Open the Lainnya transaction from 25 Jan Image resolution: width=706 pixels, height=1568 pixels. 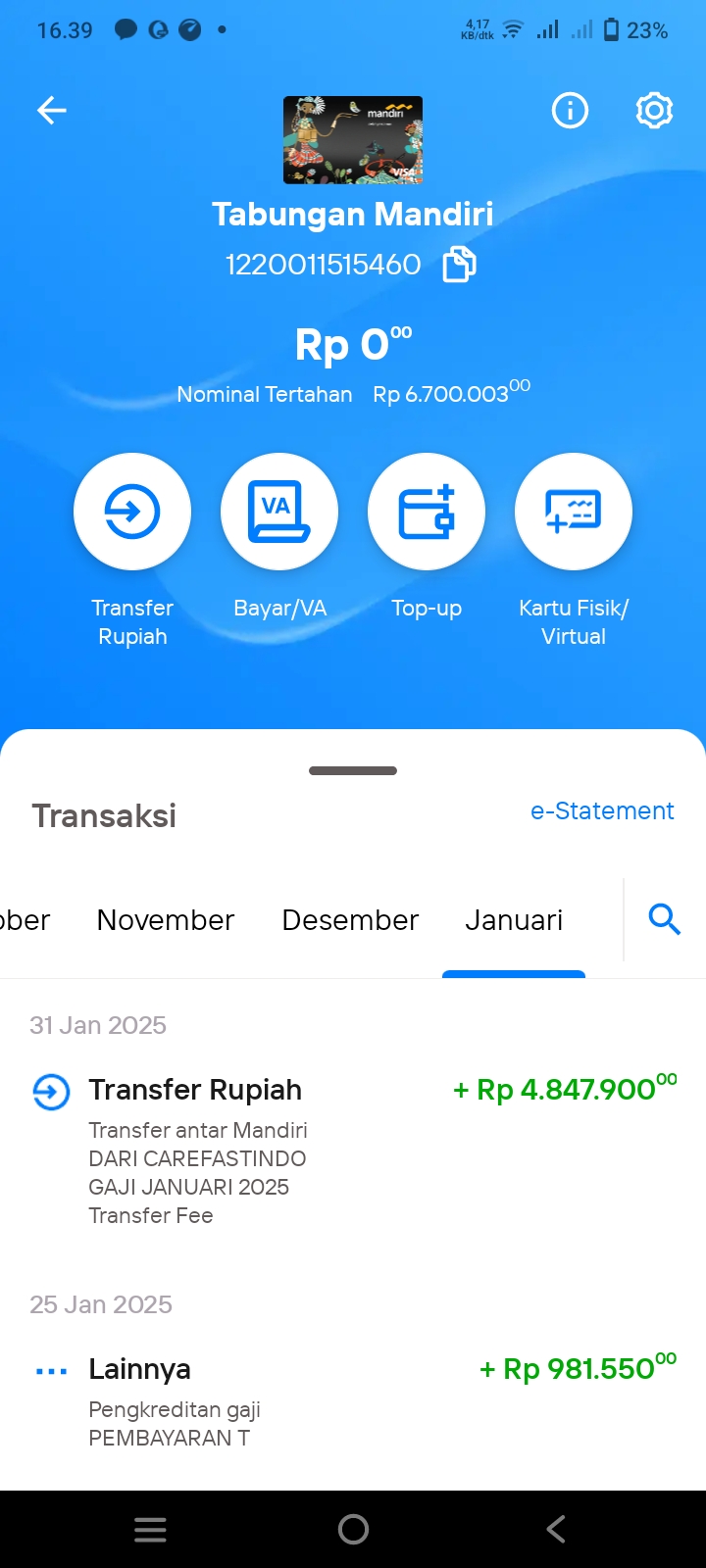[353, 1401]
